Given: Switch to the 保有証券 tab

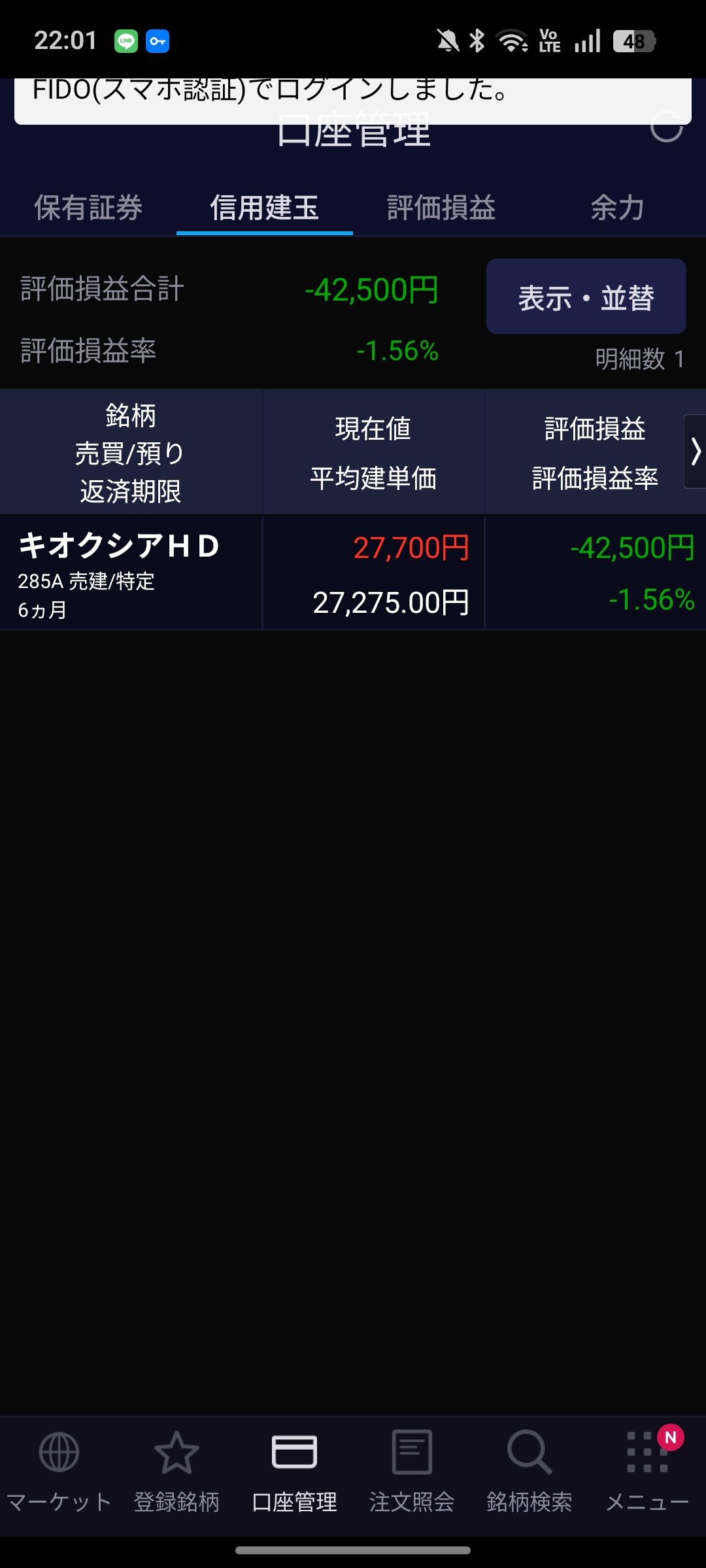Looking at the screenshot, I should [88, 208].
